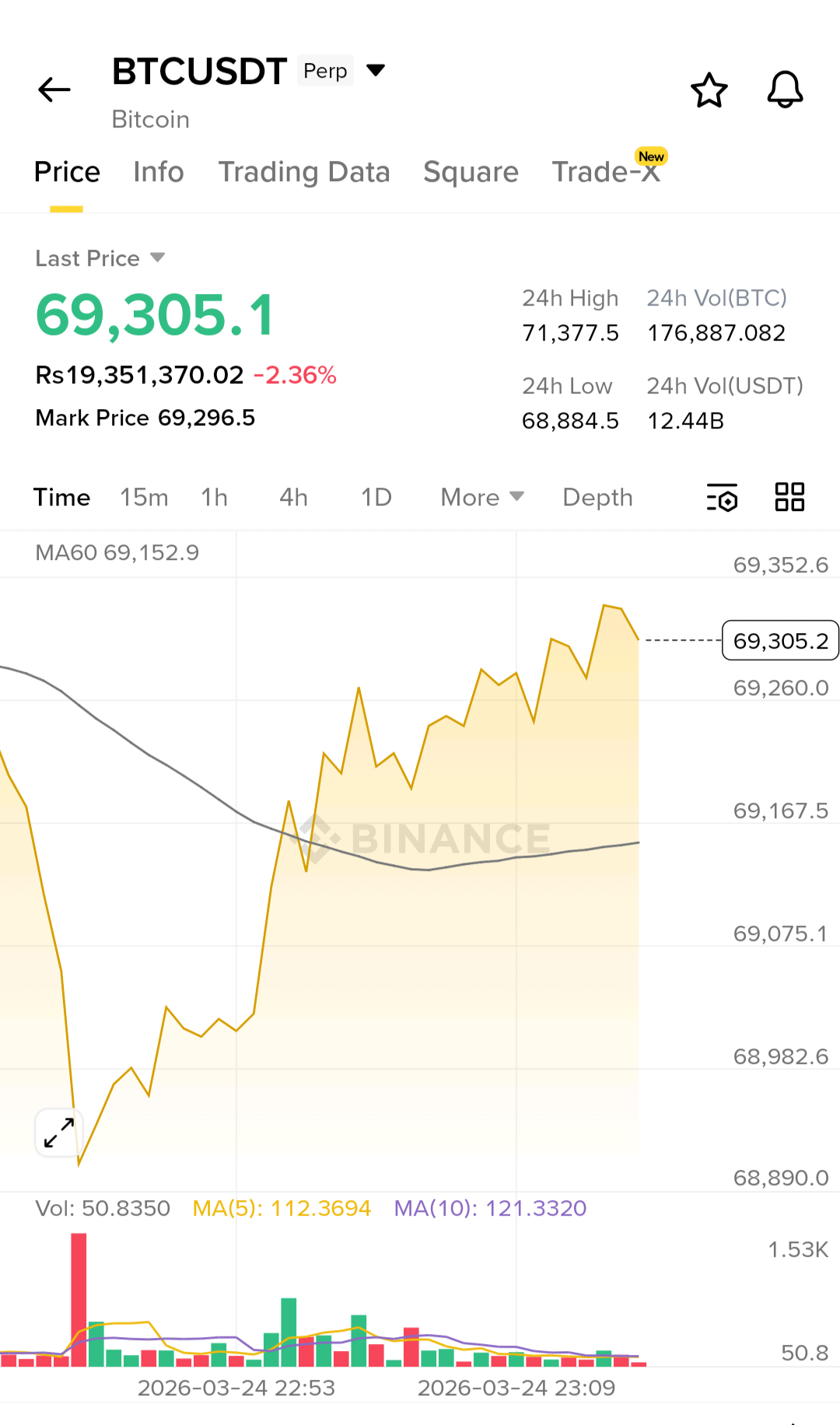Select the 15m chart interval
840x1425 pixels.
point(144,498)
